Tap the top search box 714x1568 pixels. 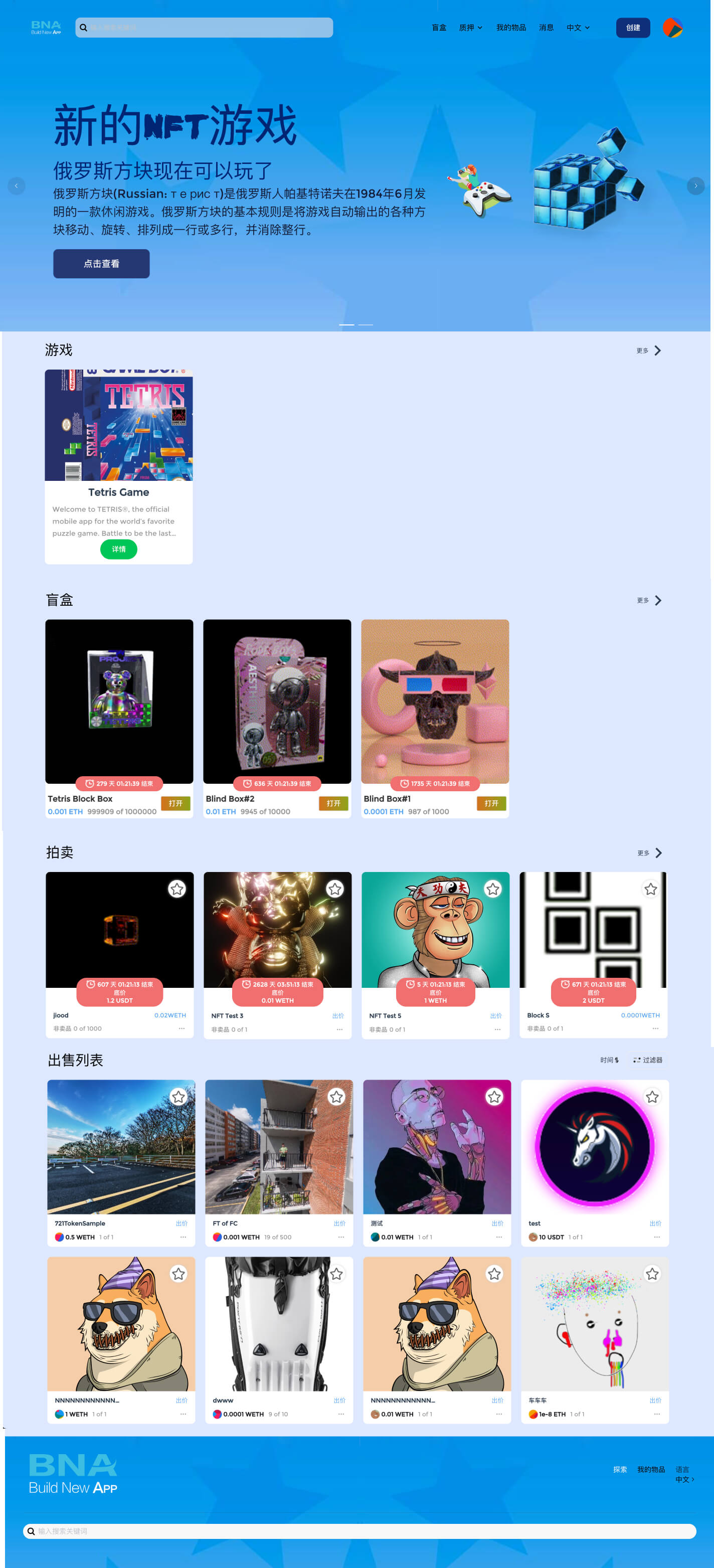(x=204, y=28)
